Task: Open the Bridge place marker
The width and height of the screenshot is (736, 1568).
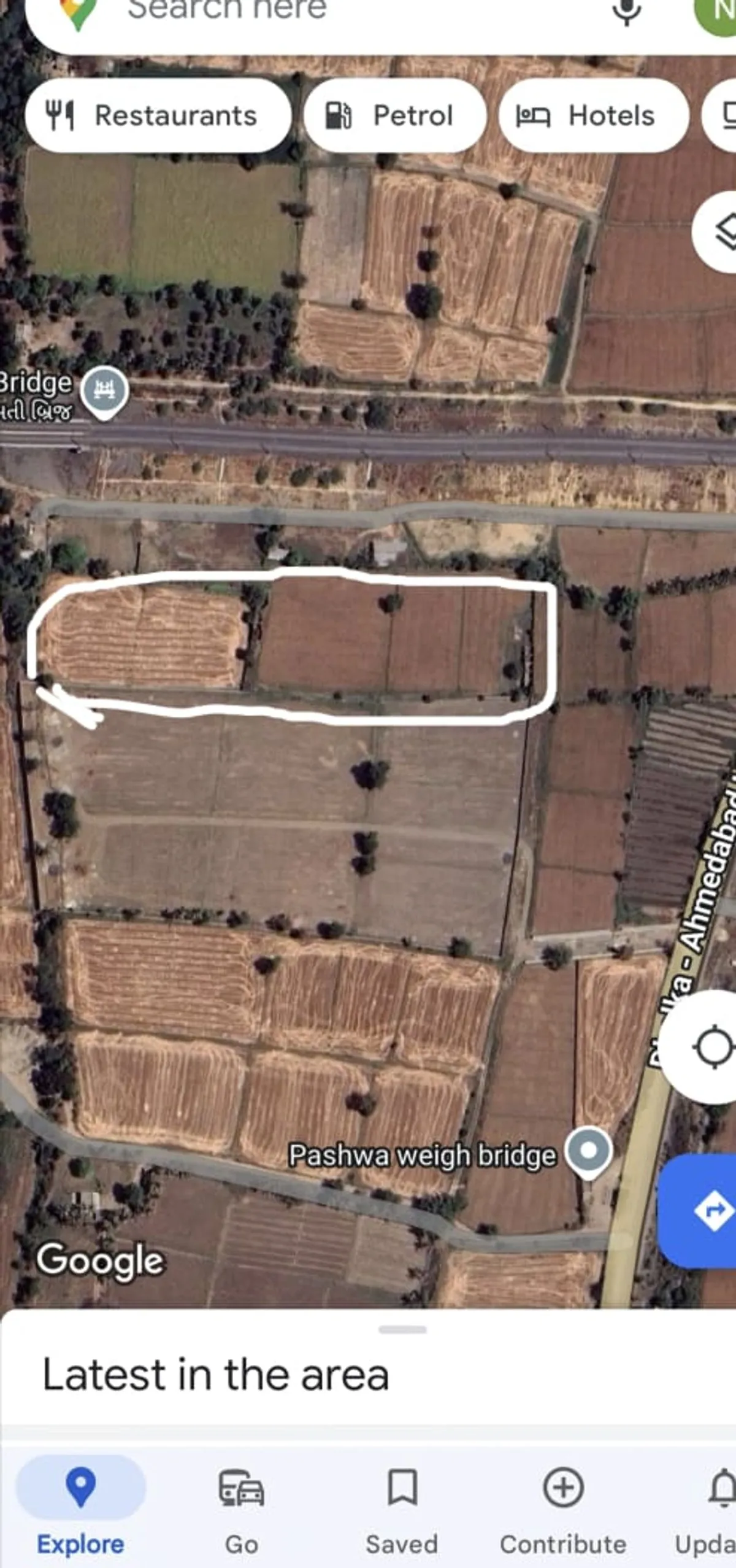Action: 105,391
